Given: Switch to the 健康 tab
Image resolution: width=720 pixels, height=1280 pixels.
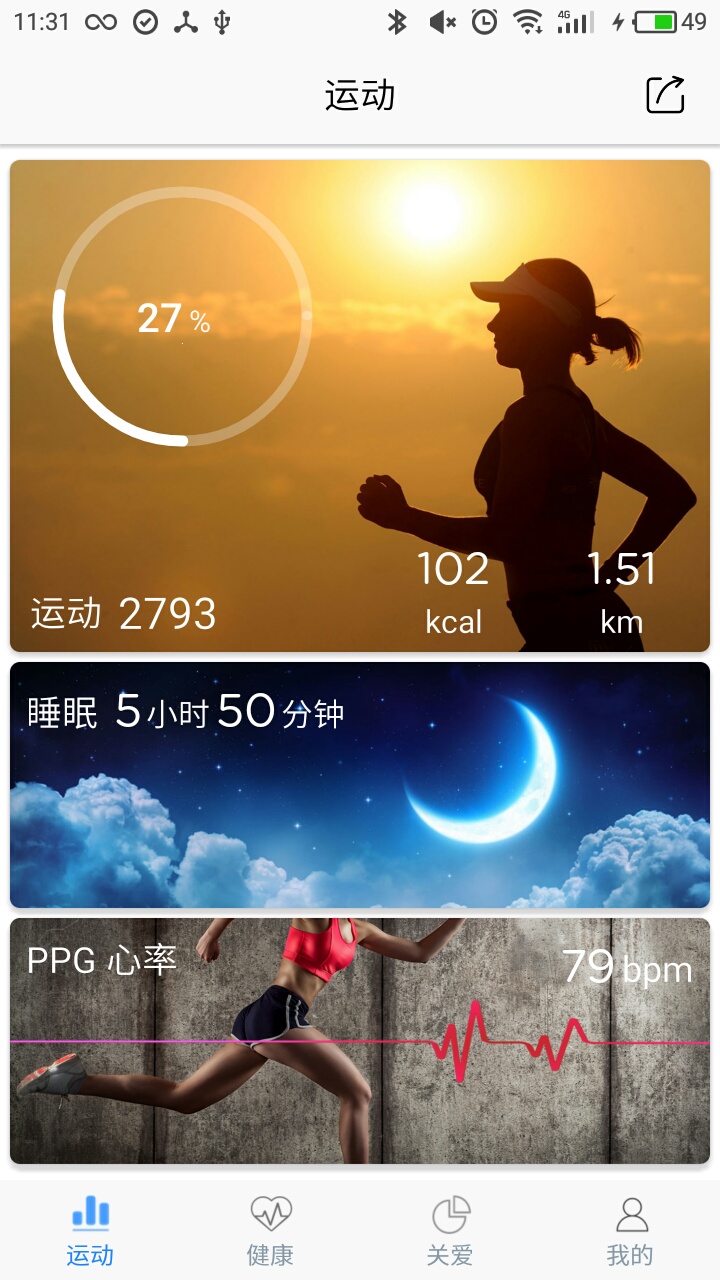Looking at the screenshot, I should (x=270, y=1230).
